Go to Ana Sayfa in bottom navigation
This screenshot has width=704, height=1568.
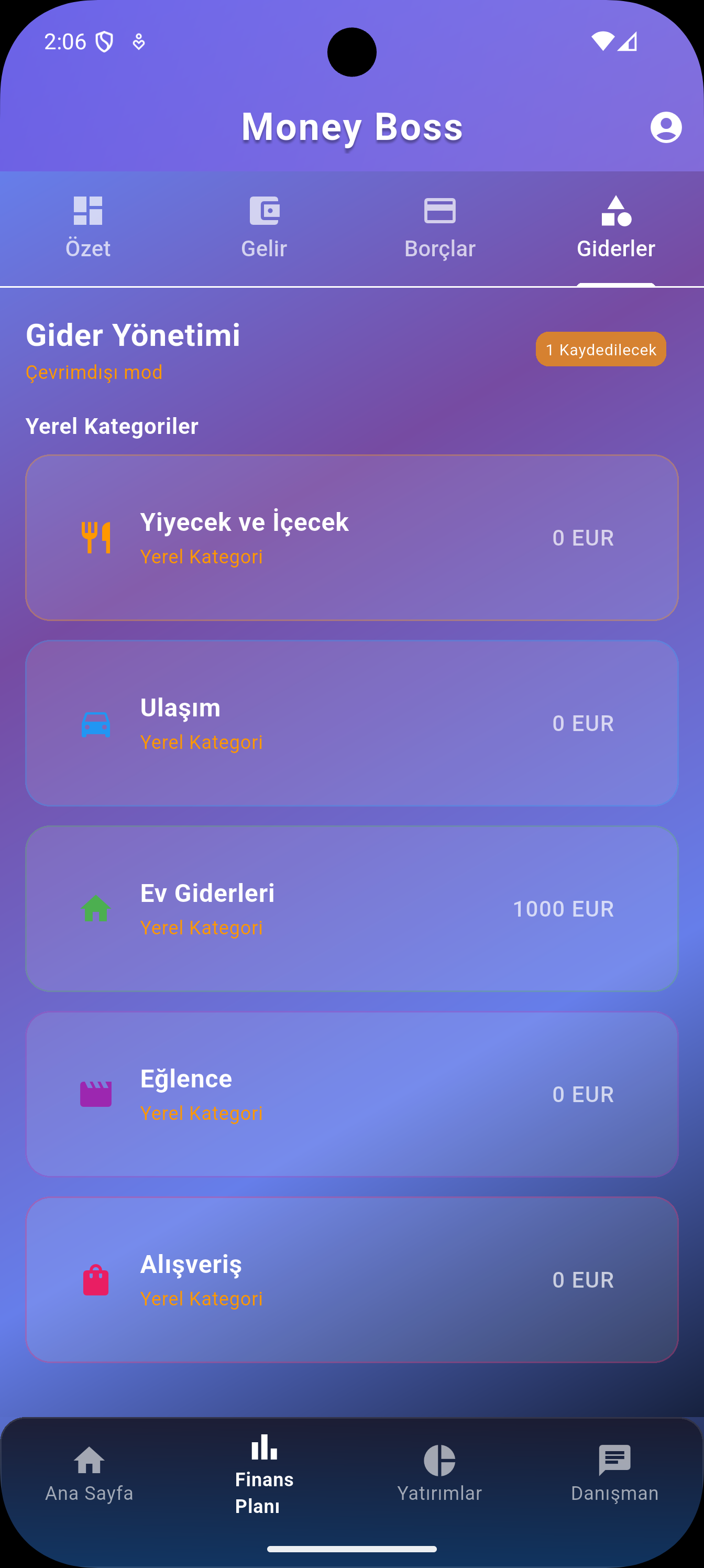89,1474
